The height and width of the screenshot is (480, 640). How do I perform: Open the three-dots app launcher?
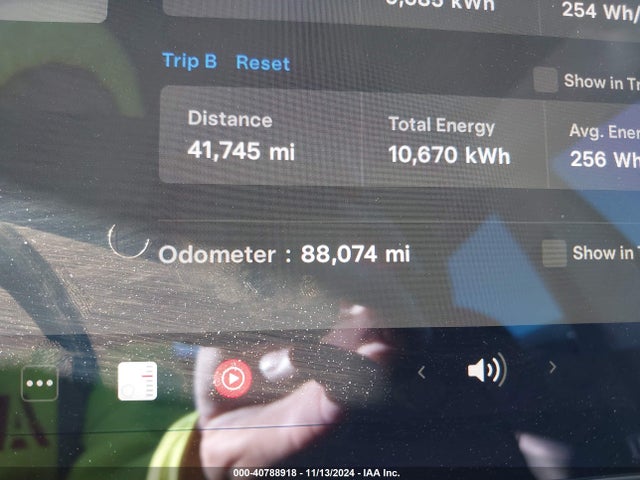point(40,382)
